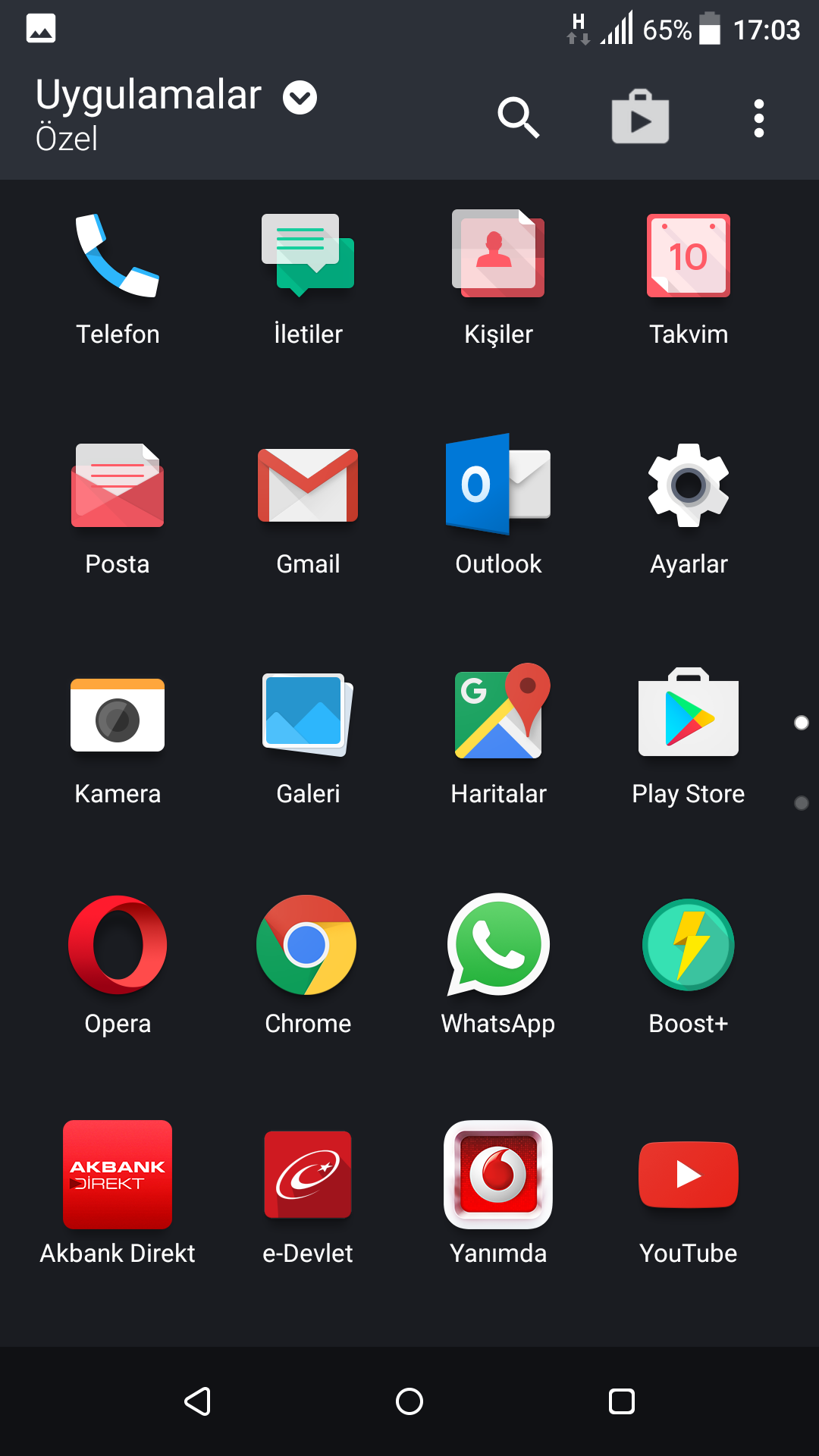This screenshot has height=1456, width=819.
Task: Expand the Uygulamalar sort dropdown
Action: 300,97
